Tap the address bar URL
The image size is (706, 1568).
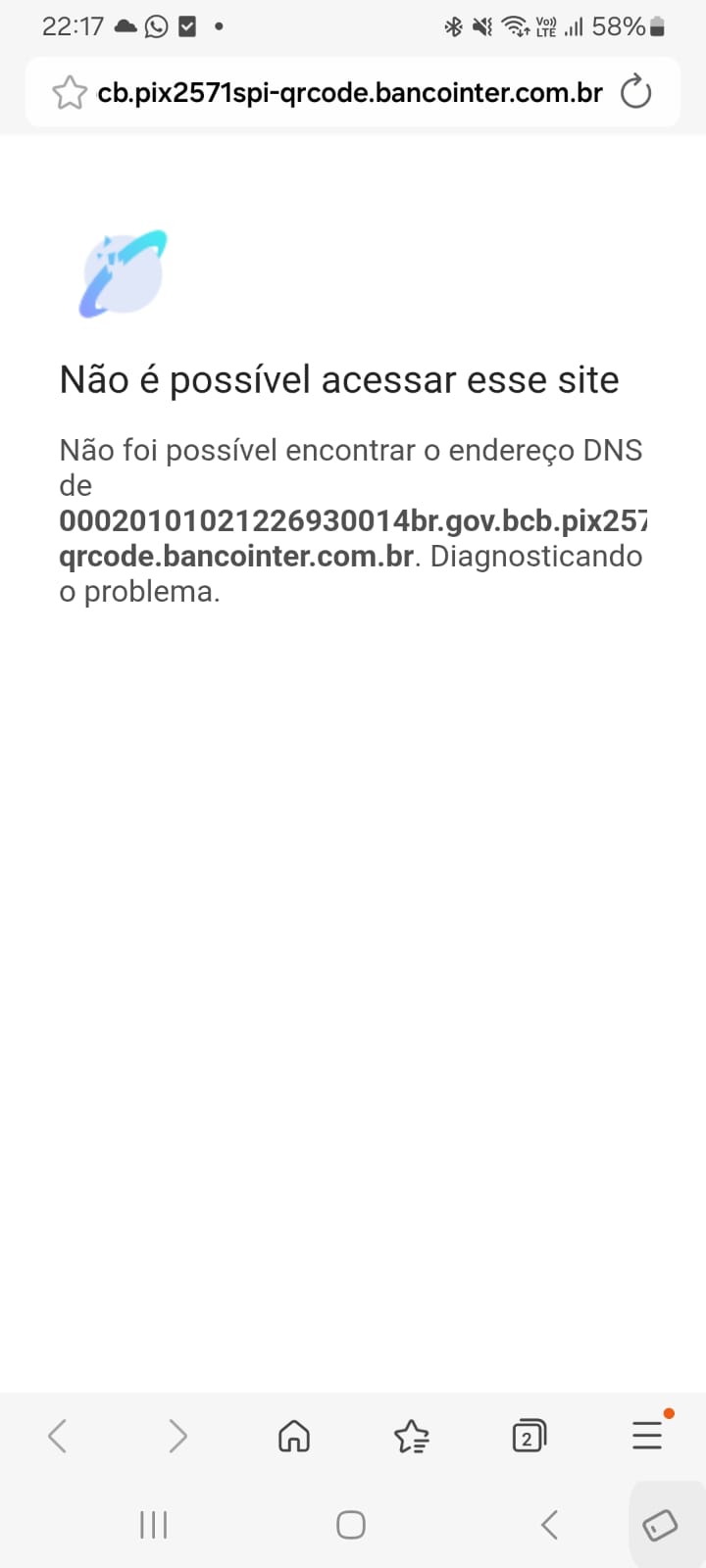350,93
